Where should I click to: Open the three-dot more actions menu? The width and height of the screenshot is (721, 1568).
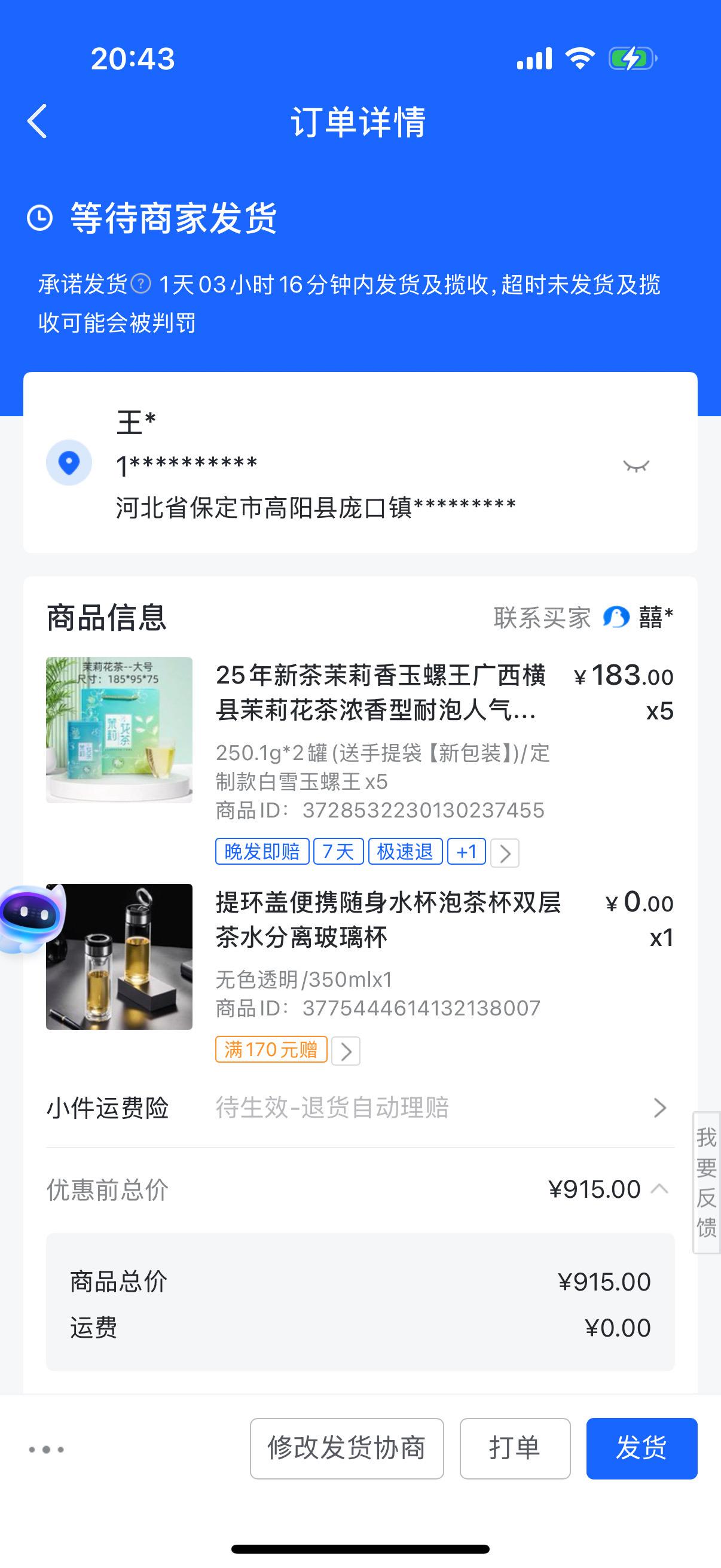46,1450
